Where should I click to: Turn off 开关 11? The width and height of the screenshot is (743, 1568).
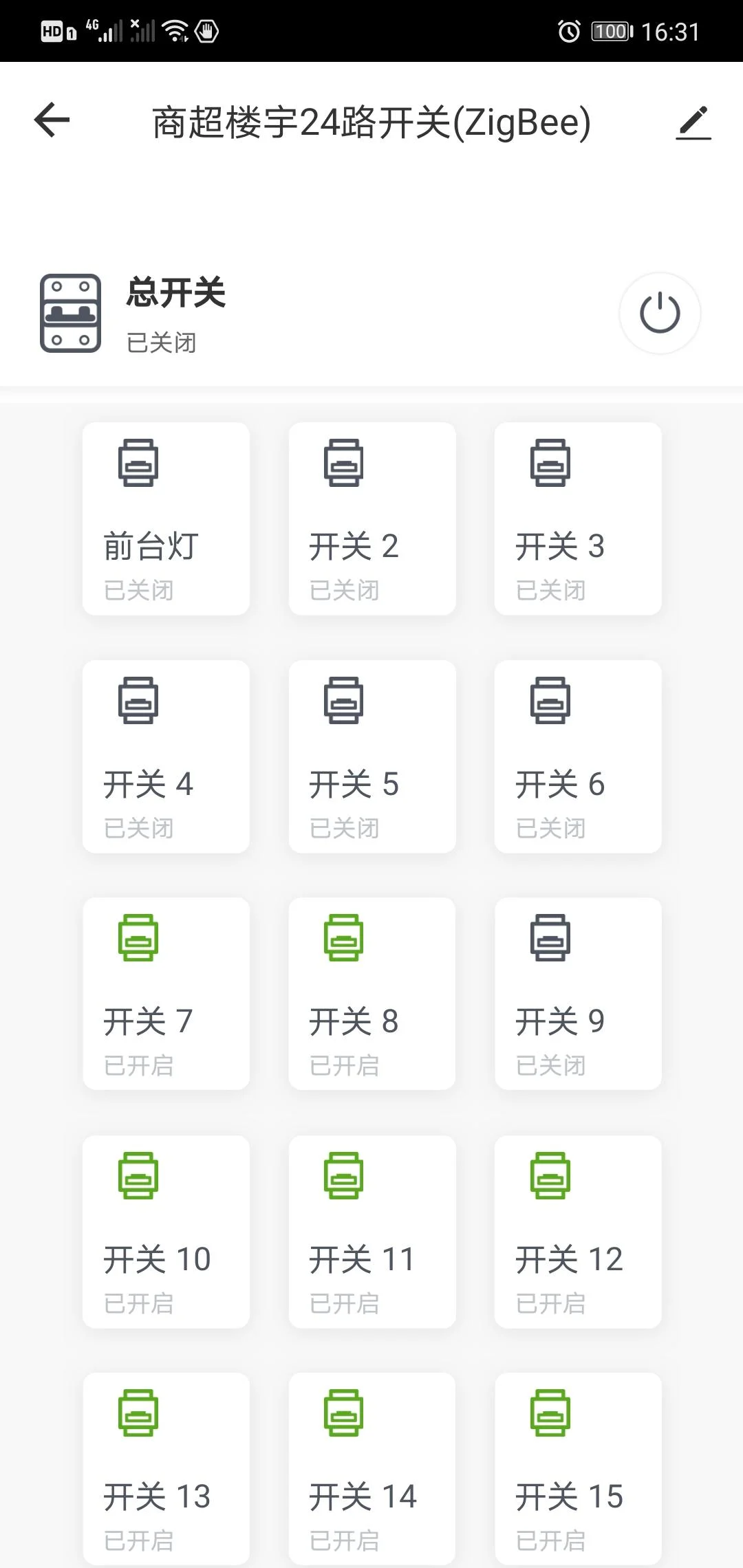pyautogui.click(x=372, y=1232)
